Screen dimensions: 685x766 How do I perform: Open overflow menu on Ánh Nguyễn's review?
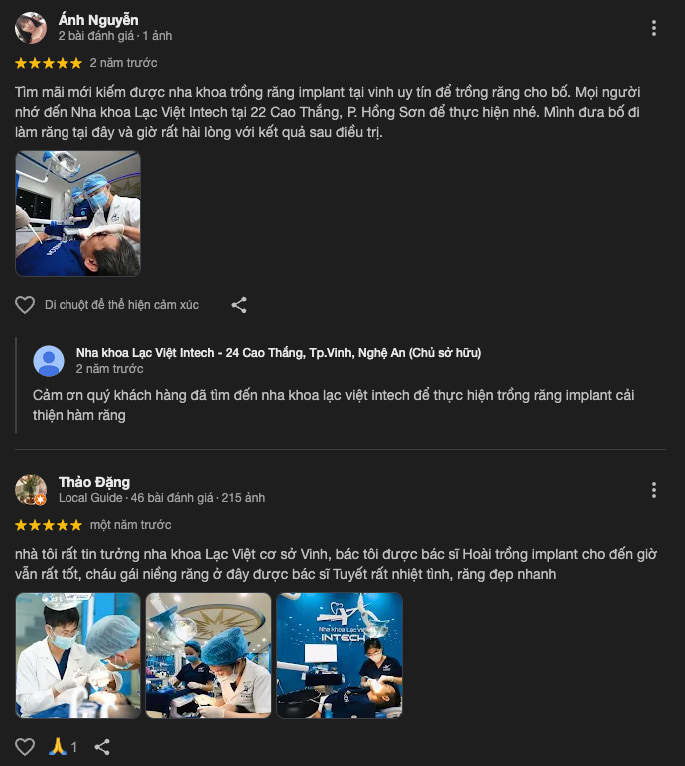(x=654, y=28)
